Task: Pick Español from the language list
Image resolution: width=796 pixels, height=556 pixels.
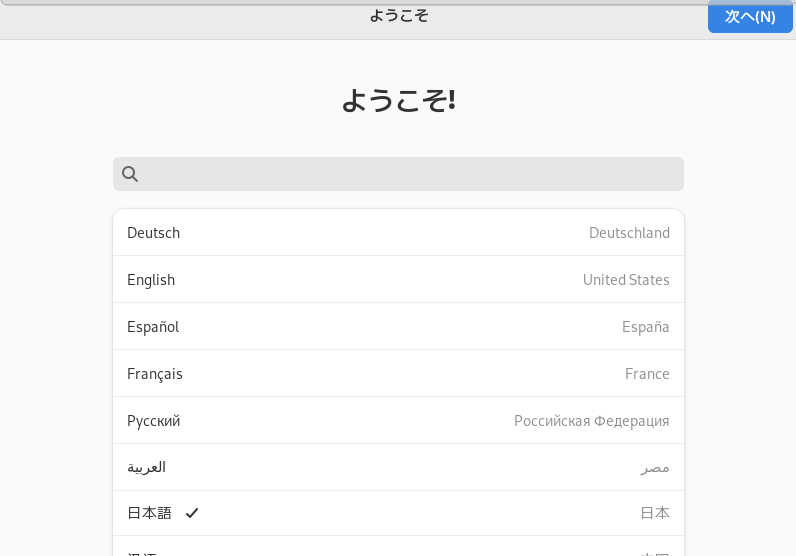Action: tap(398, 327)
